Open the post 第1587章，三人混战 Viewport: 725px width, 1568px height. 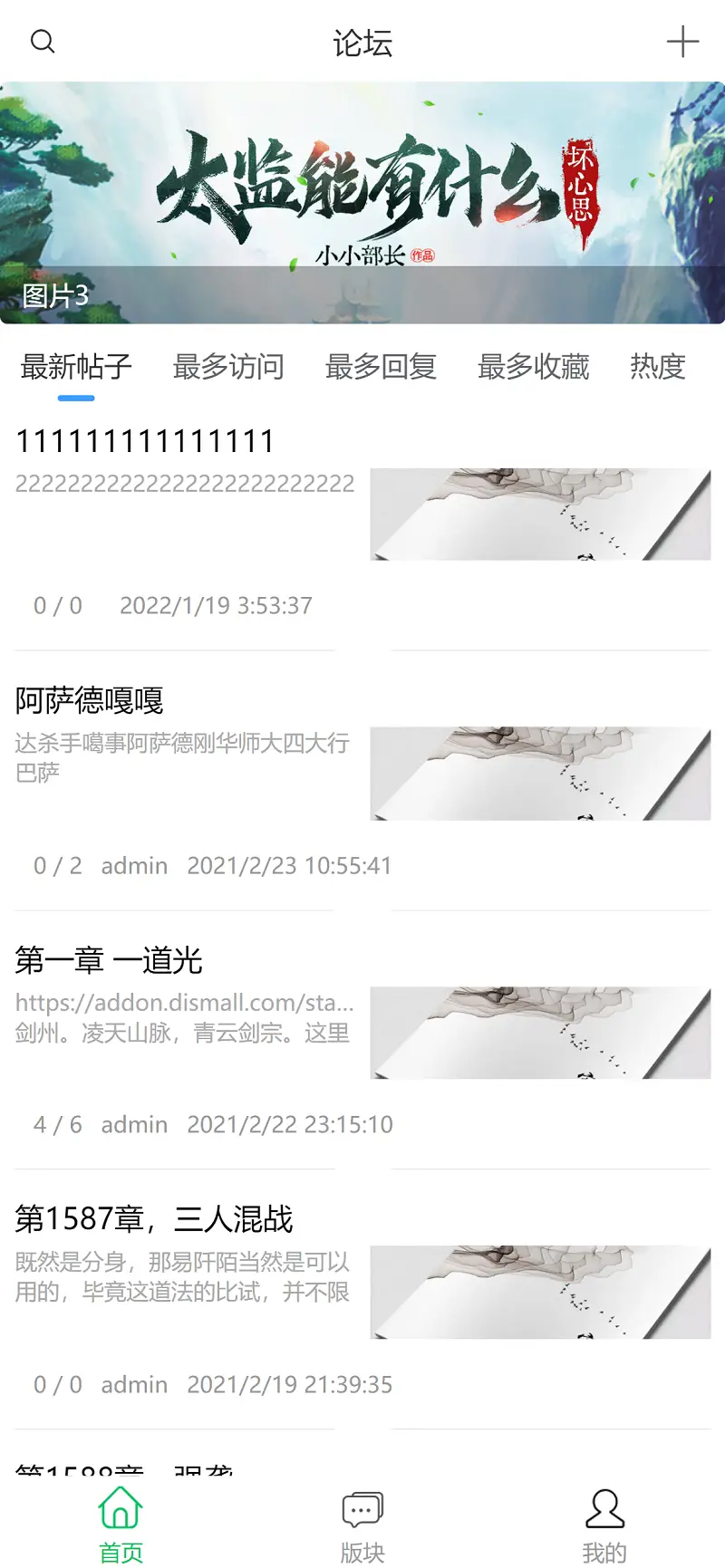click(x=154, y=1219)
